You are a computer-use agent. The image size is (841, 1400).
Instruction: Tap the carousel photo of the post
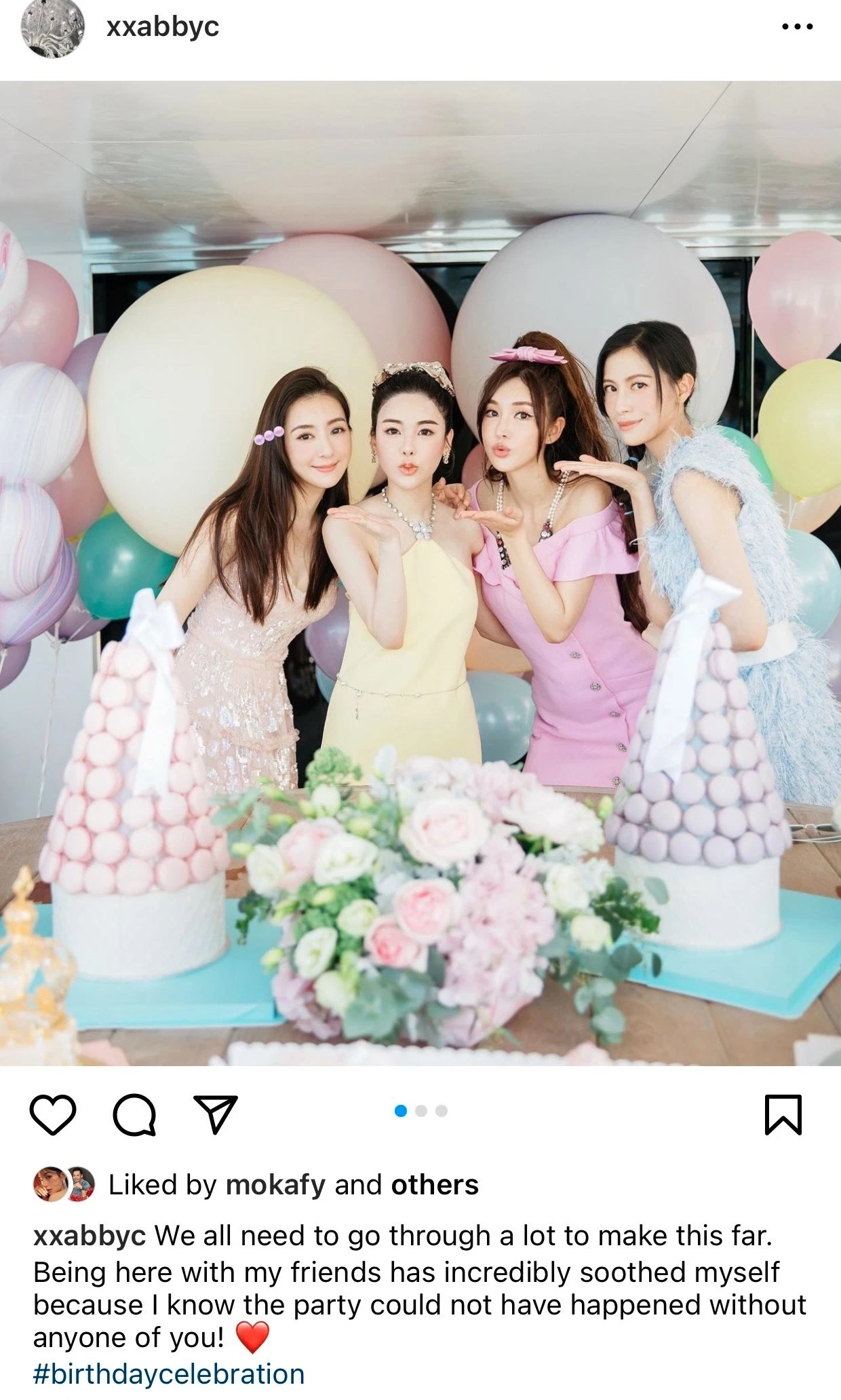tap(420, 573)
